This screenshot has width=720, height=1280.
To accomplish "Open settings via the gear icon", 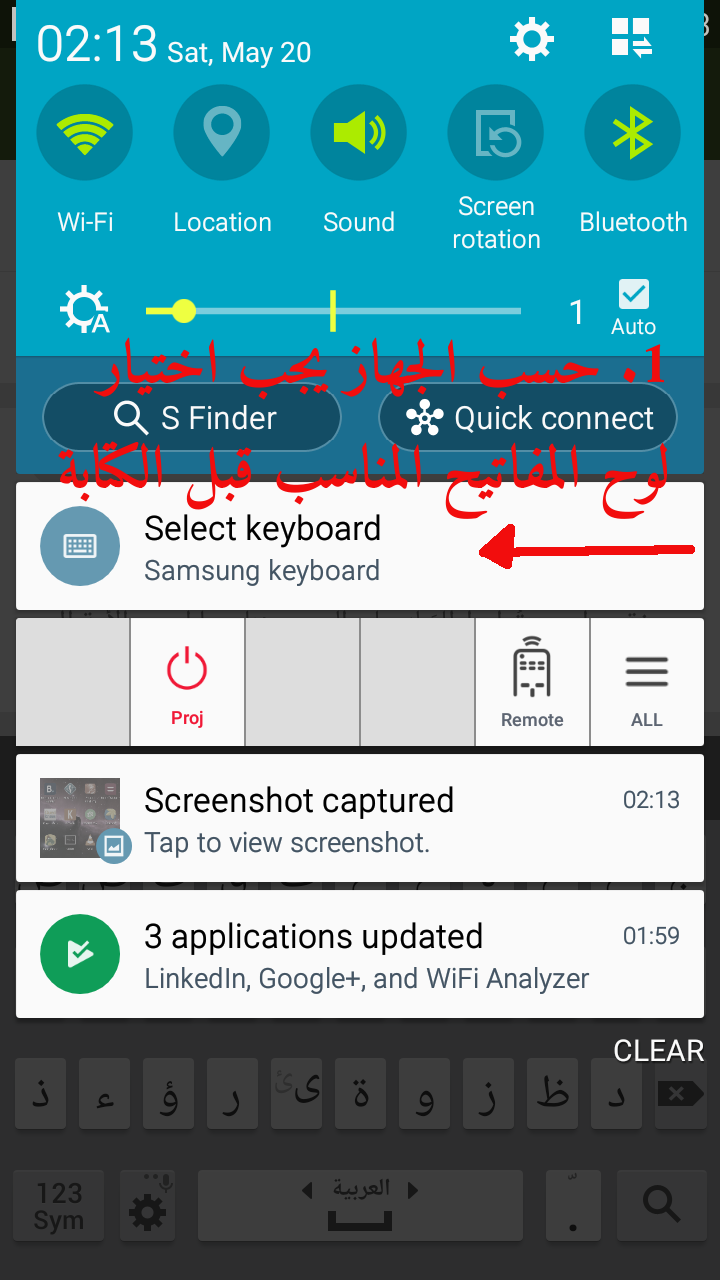I will (531, 40).
